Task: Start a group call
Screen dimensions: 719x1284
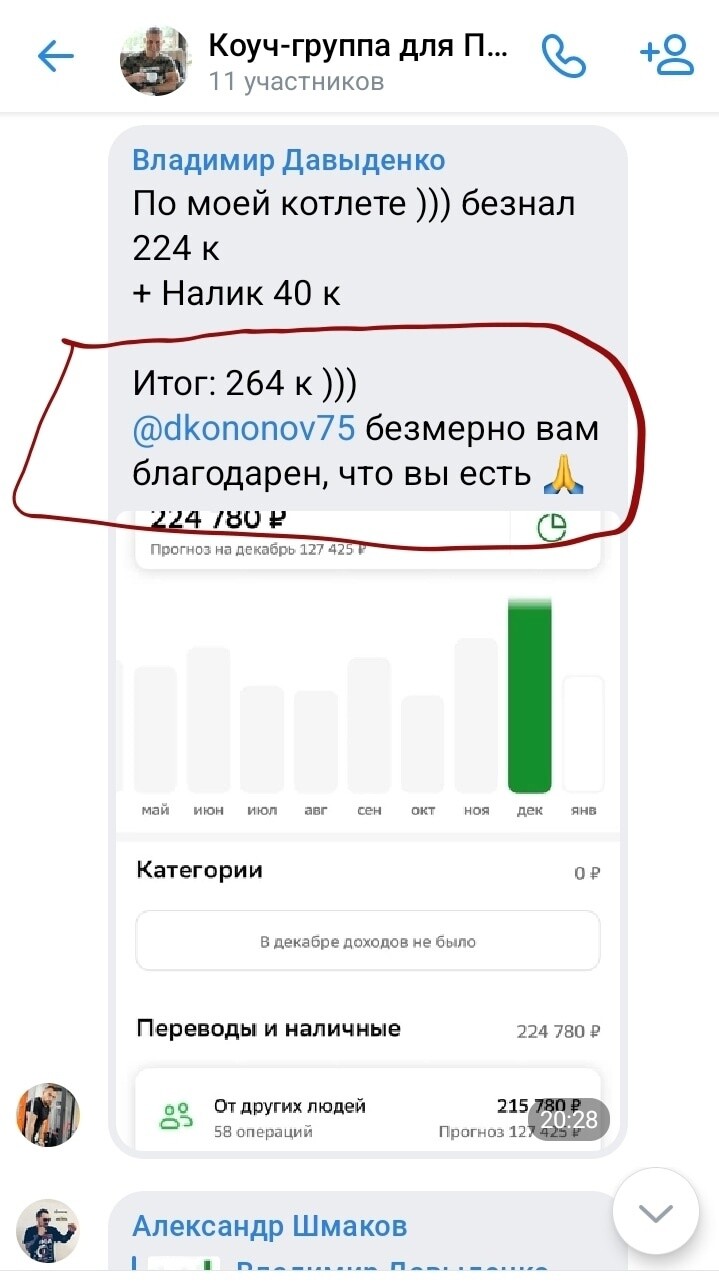Action: click(x=563, y=56)
